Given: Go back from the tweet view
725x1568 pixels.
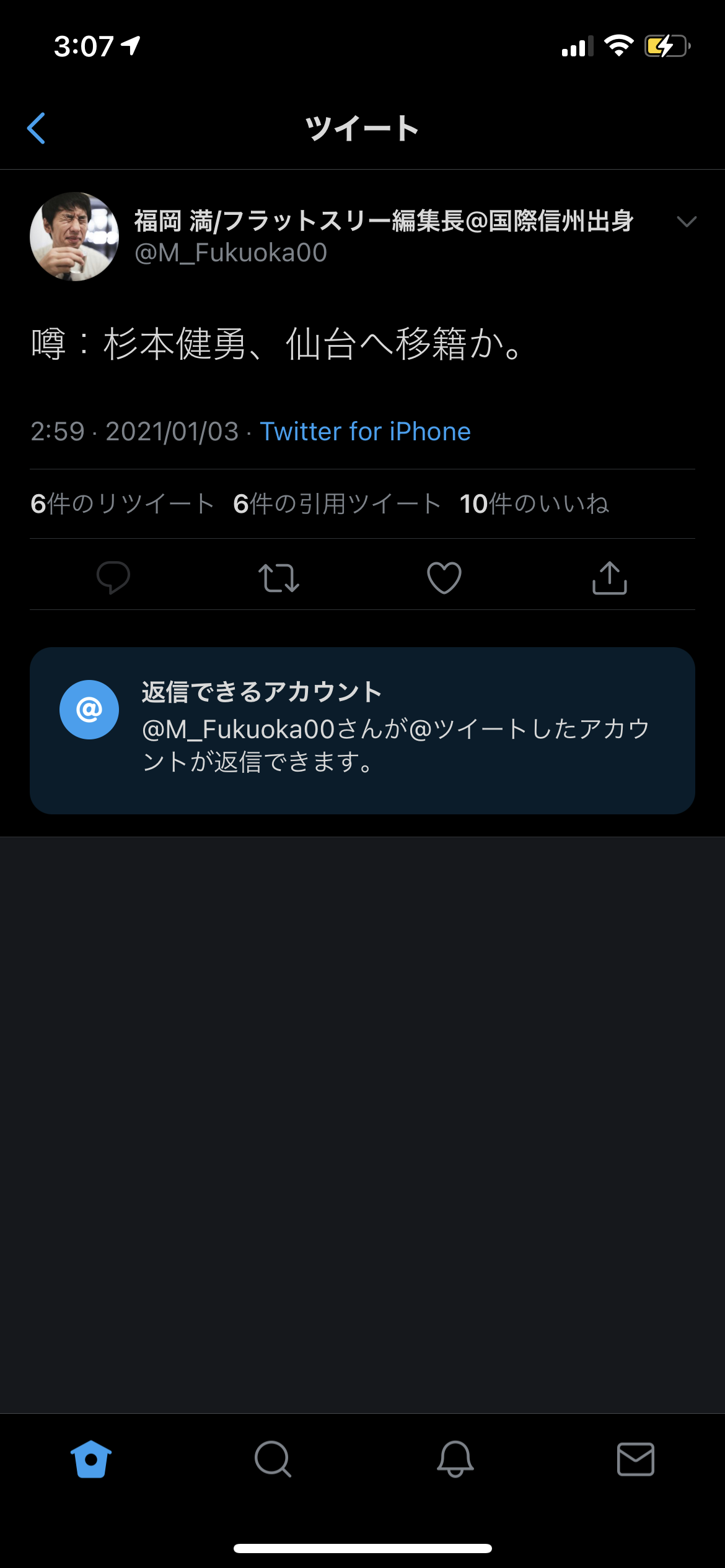Looking at the screenshot, I should pos(37,128).
